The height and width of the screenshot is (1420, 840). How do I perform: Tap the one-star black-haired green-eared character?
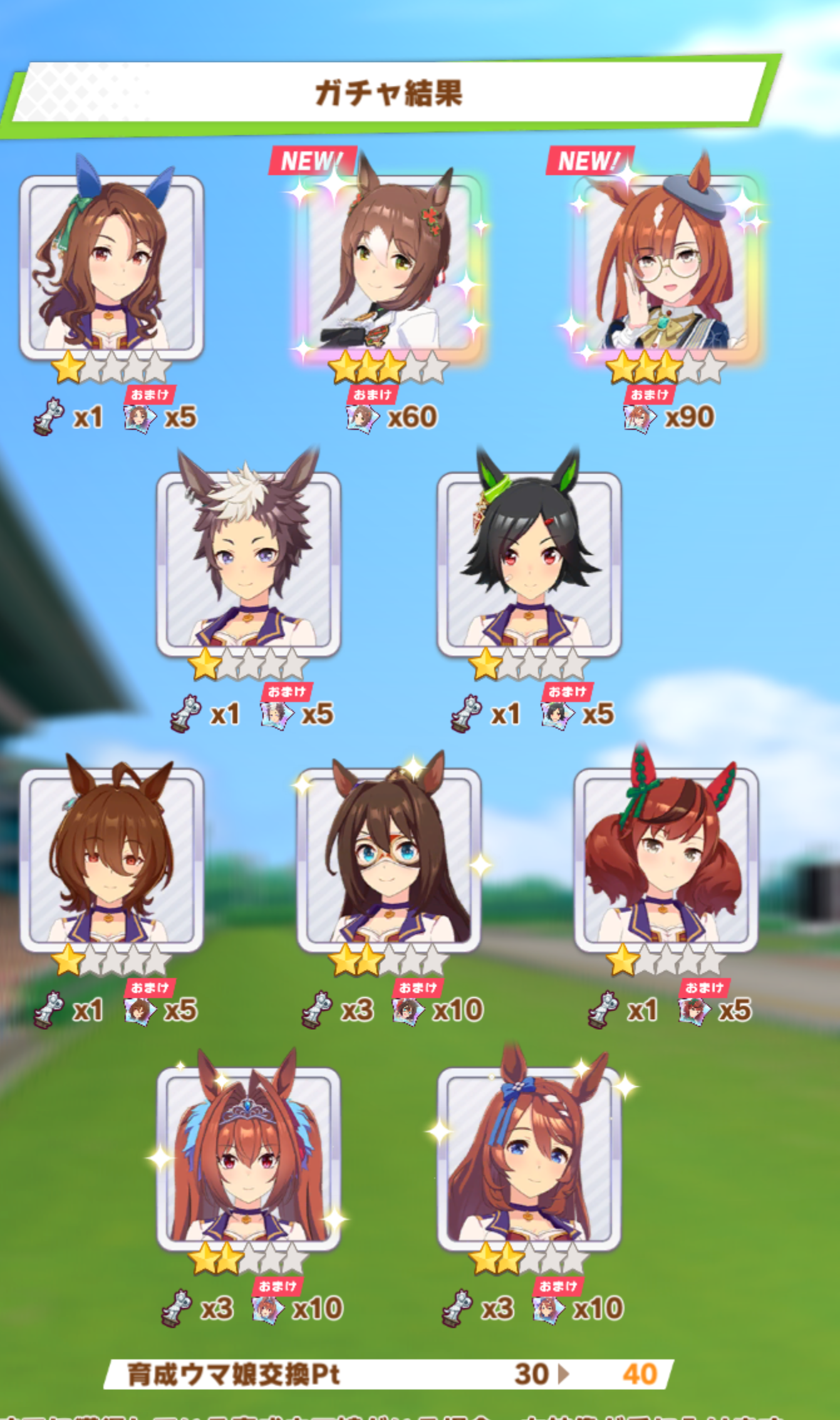[529, 564]
